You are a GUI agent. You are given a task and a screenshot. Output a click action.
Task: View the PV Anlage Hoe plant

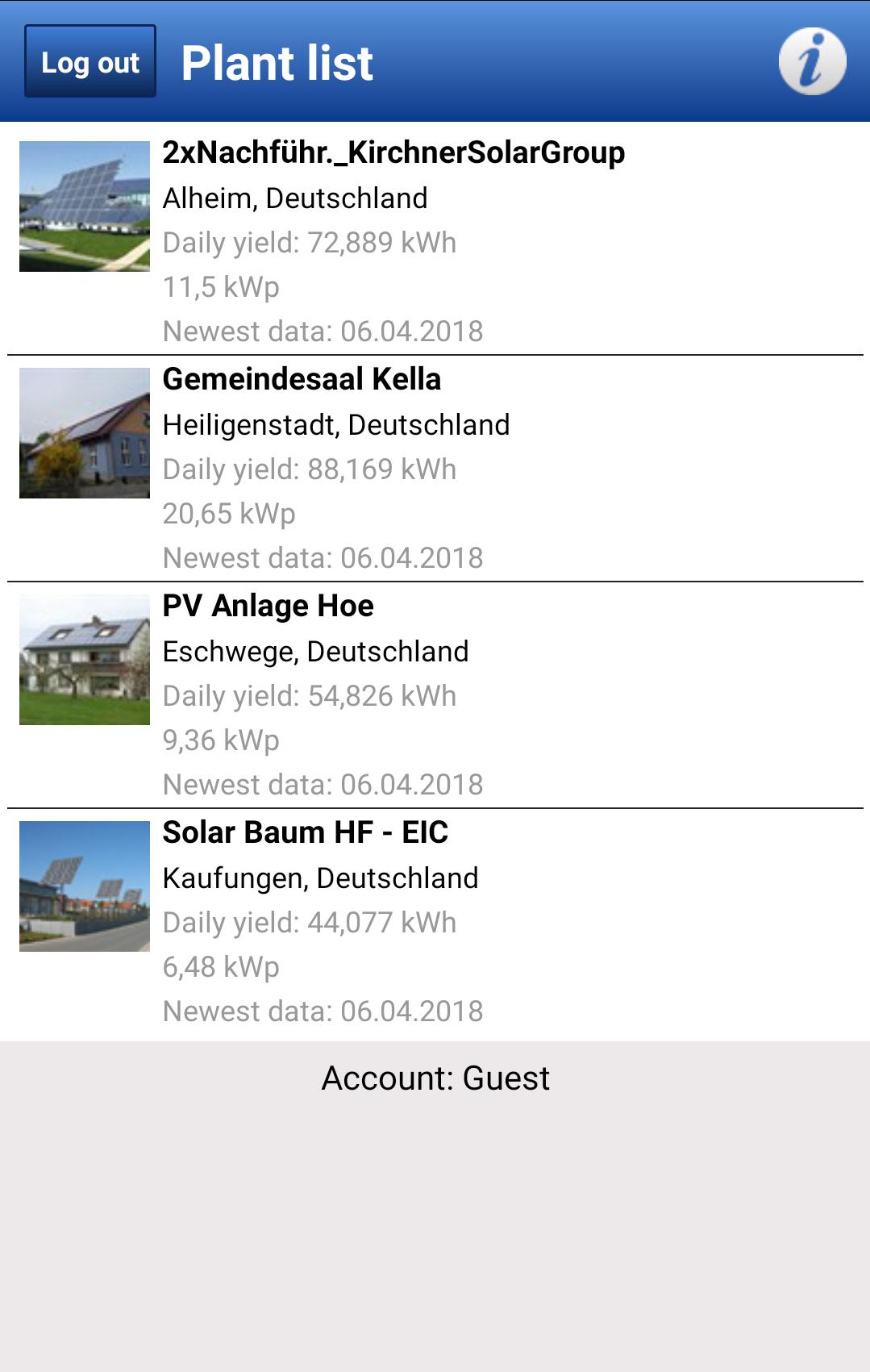tap(268, 607)
